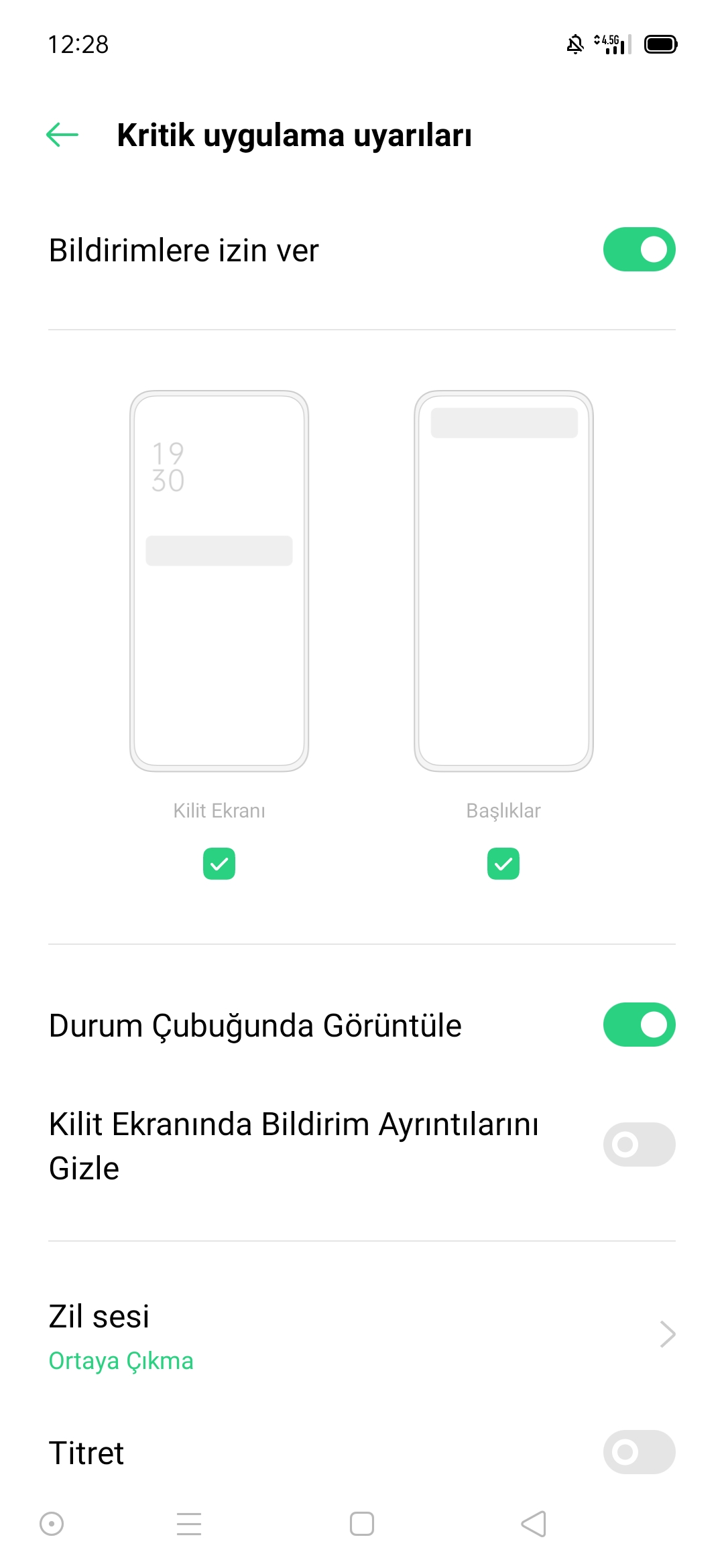This screenshot has height=1568, width=724.
Task: Disable Durum Çubuğunda Görüntüle
Action: [x=639, y=1025]
